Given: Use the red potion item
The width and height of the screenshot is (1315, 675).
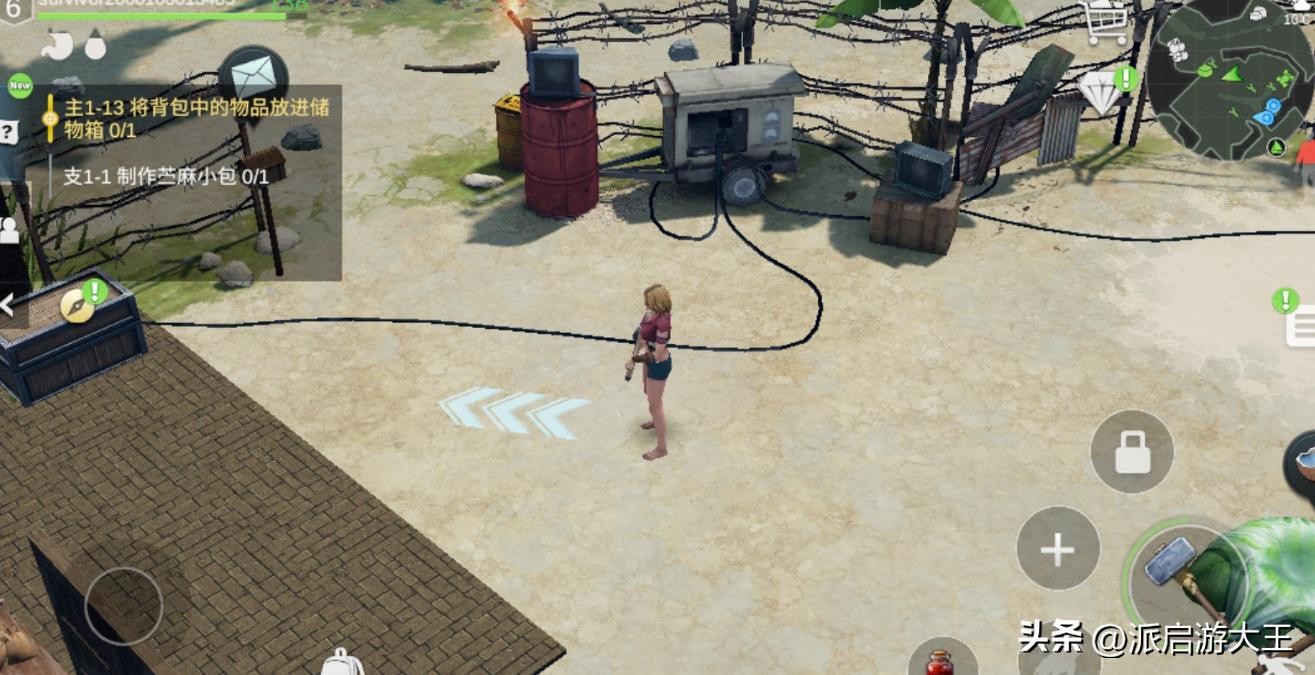Looking at the screenshot, I should click(940, 662).
